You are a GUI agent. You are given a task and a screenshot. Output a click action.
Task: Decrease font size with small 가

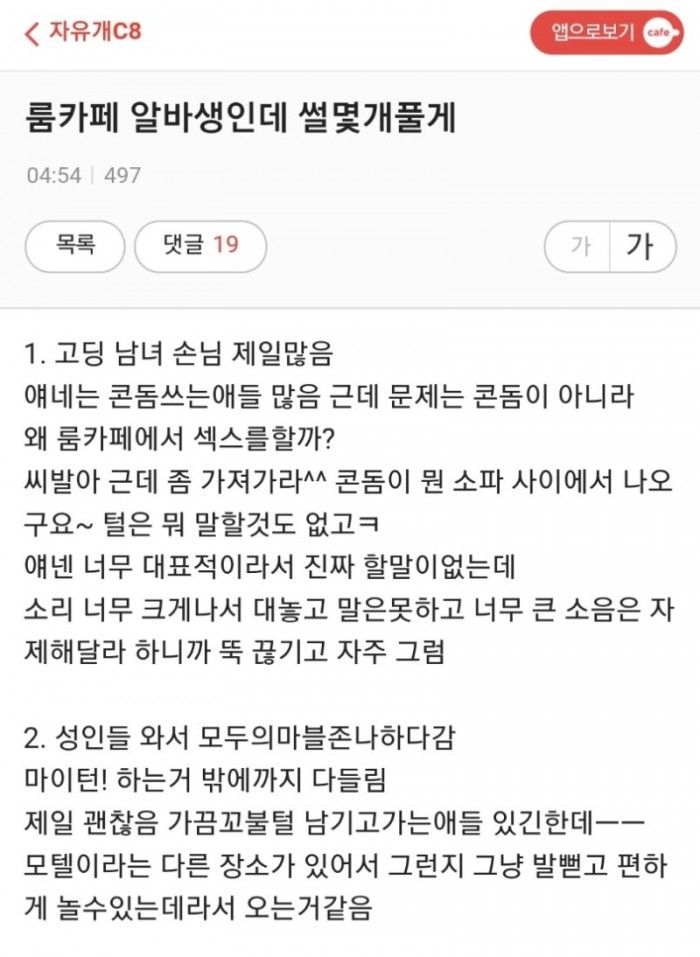(x=579, y=246)
